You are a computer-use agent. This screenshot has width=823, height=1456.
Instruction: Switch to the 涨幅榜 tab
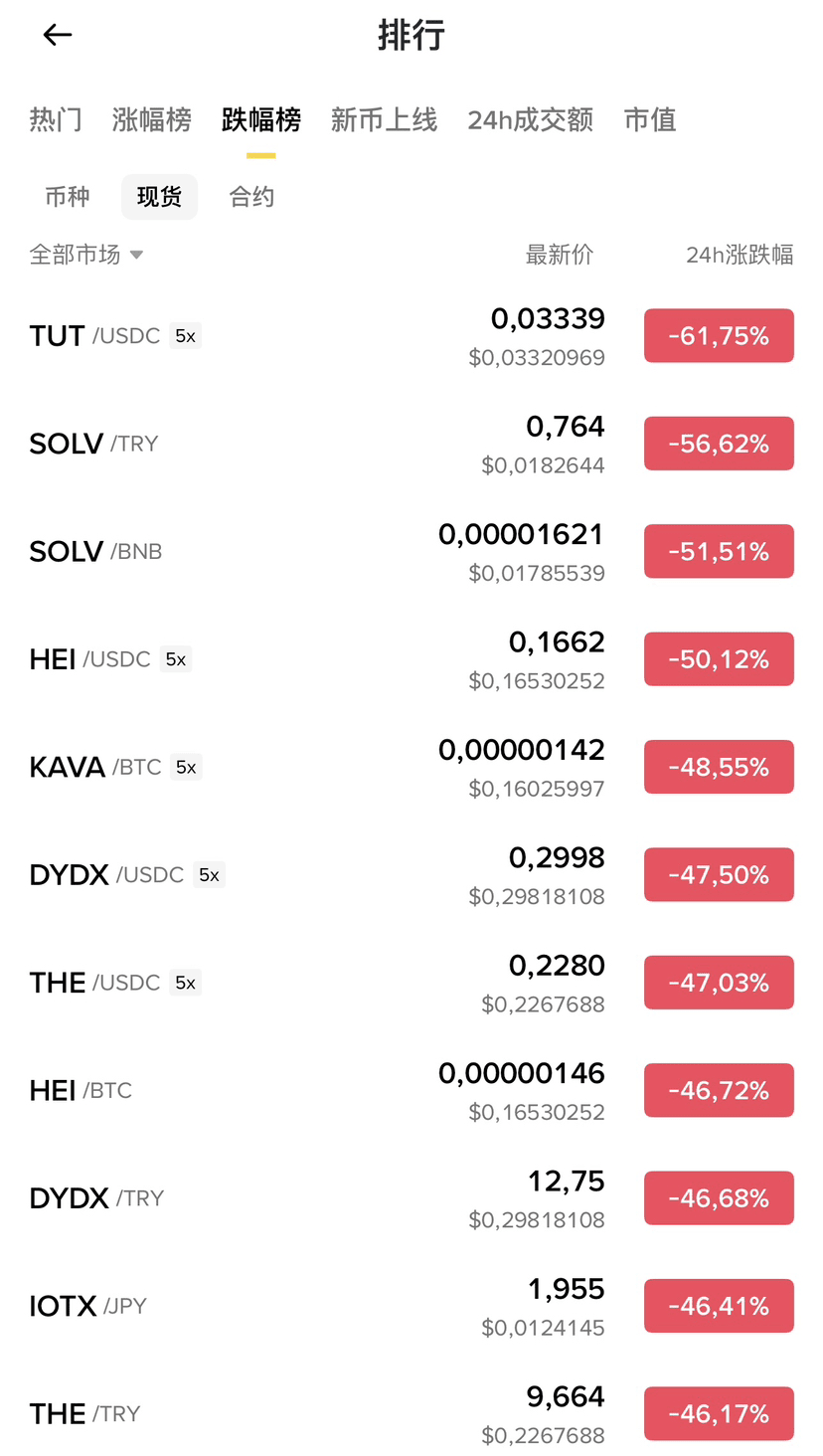[151, 120]
